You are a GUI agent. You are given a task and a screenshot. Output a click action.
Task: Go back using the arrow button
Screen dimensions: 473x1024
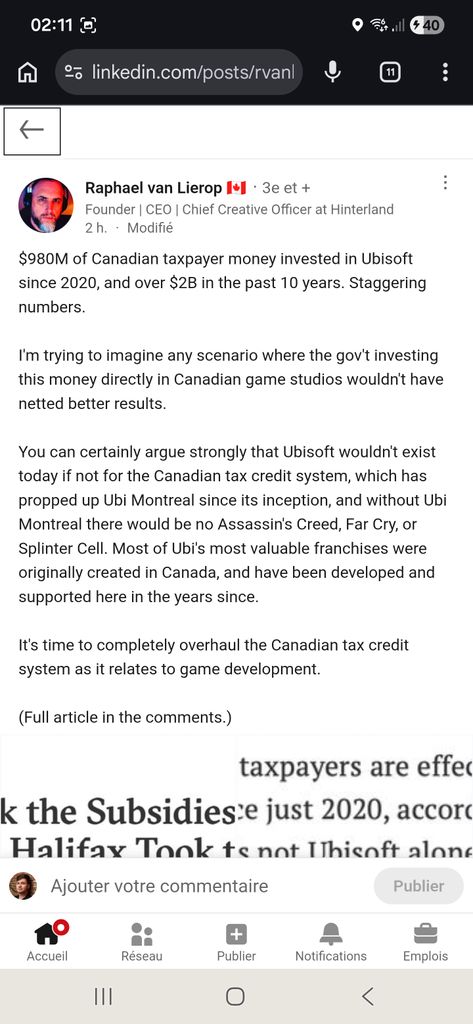(32, 131)
